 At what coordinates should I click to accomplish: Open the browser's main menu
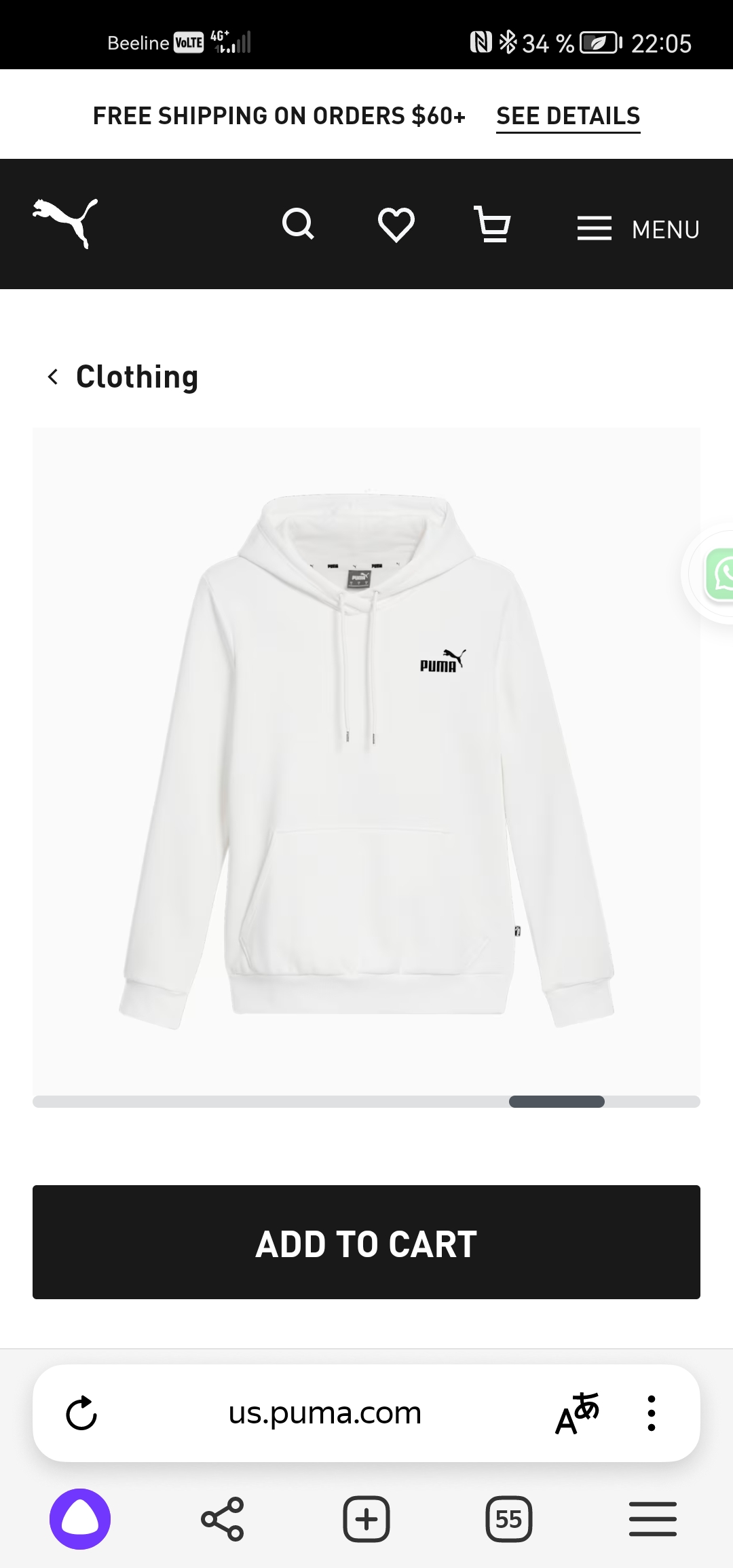click(x=652, y=1519)
